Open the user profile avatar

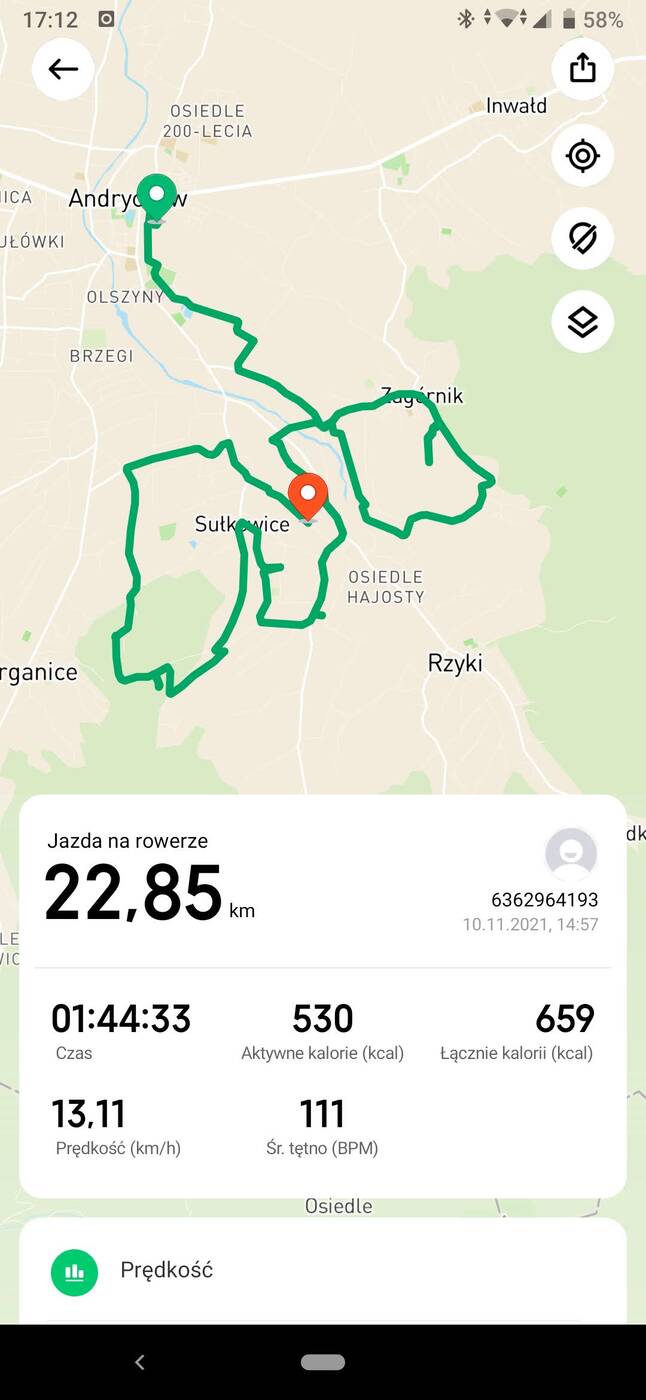[x=571, y=854]
